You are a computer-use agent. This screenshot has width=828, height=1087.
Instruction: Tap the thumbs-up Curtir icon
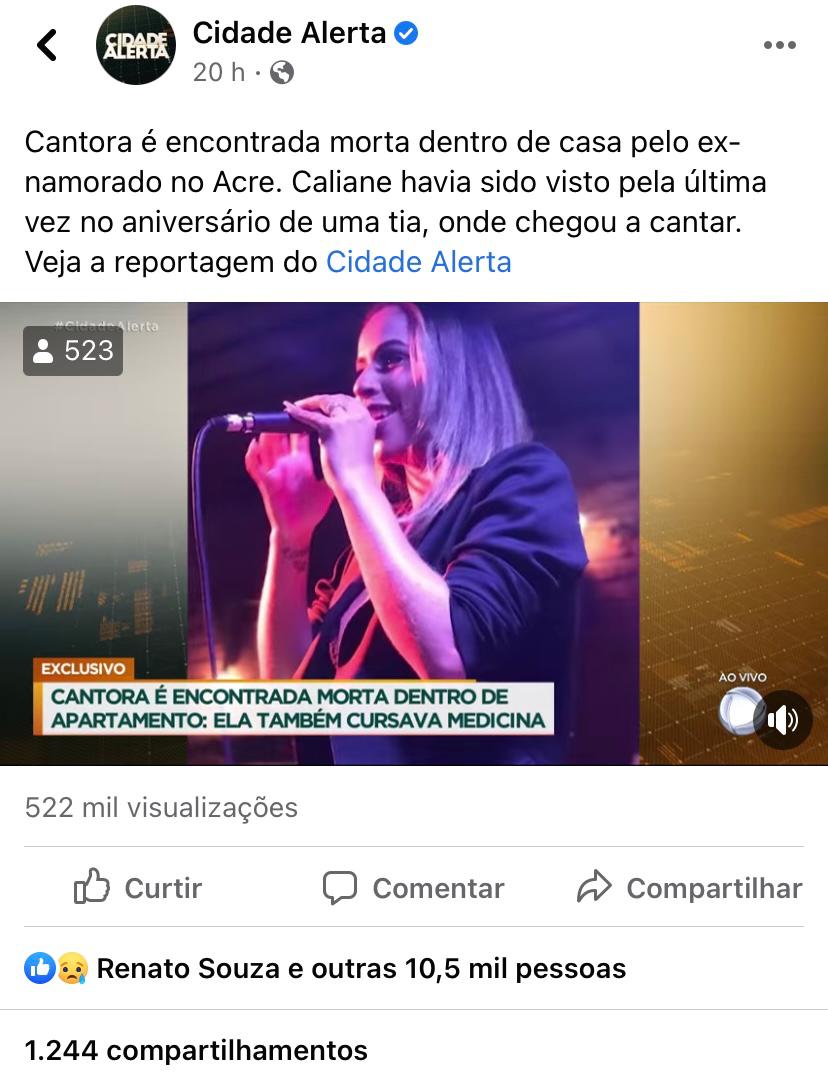(91, 887)
